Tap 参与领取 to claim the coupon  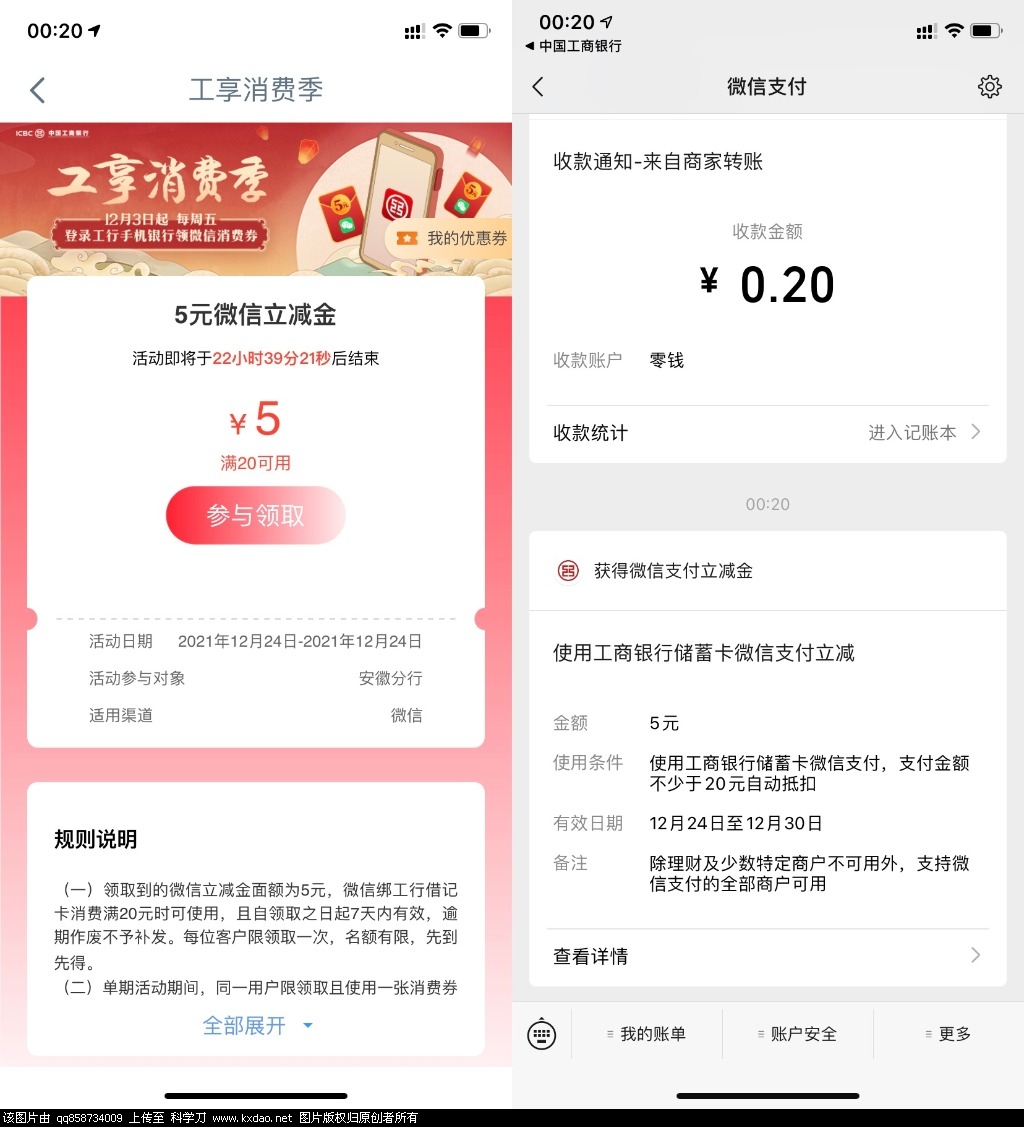(x=255, y=516)
